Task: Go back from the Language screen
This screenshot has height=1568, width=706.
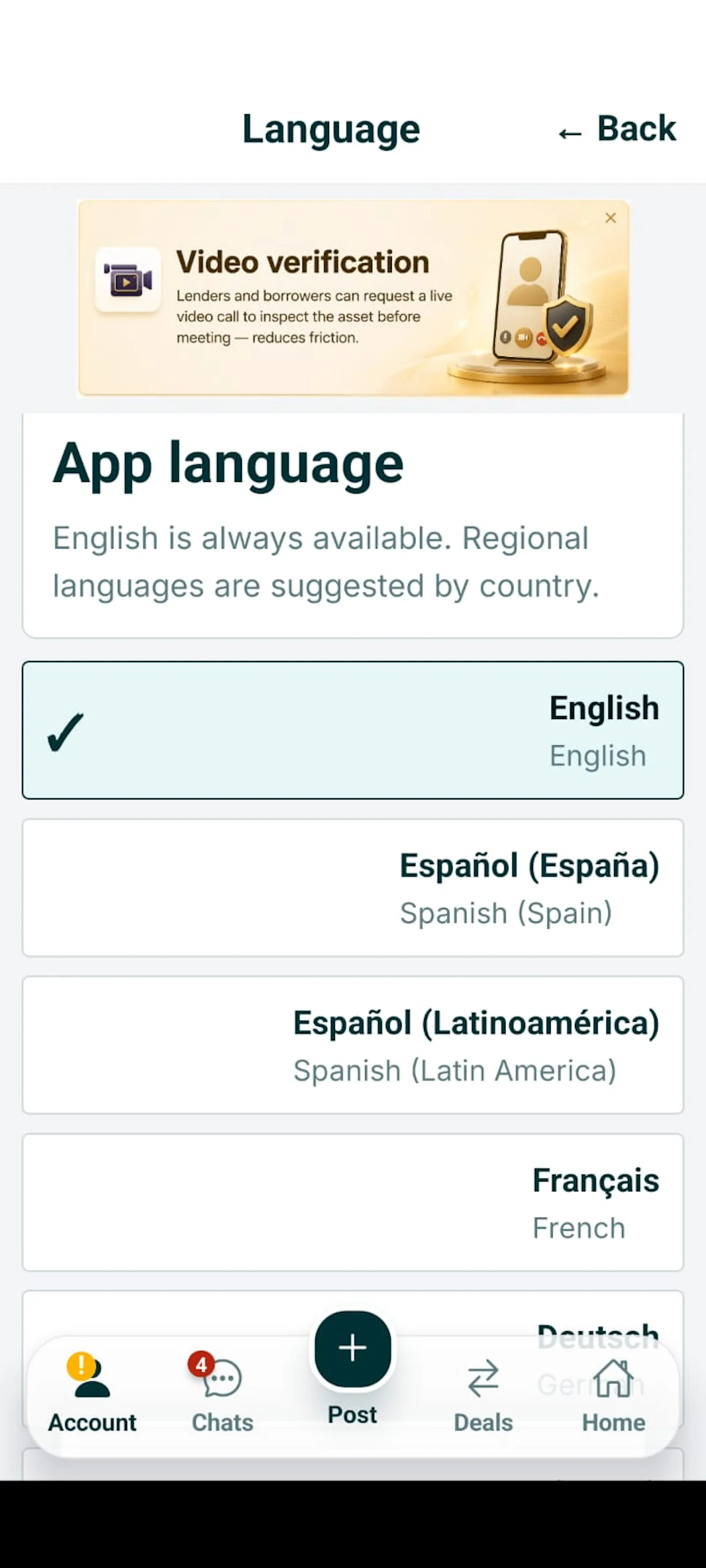Action: (x=616, y=130)
